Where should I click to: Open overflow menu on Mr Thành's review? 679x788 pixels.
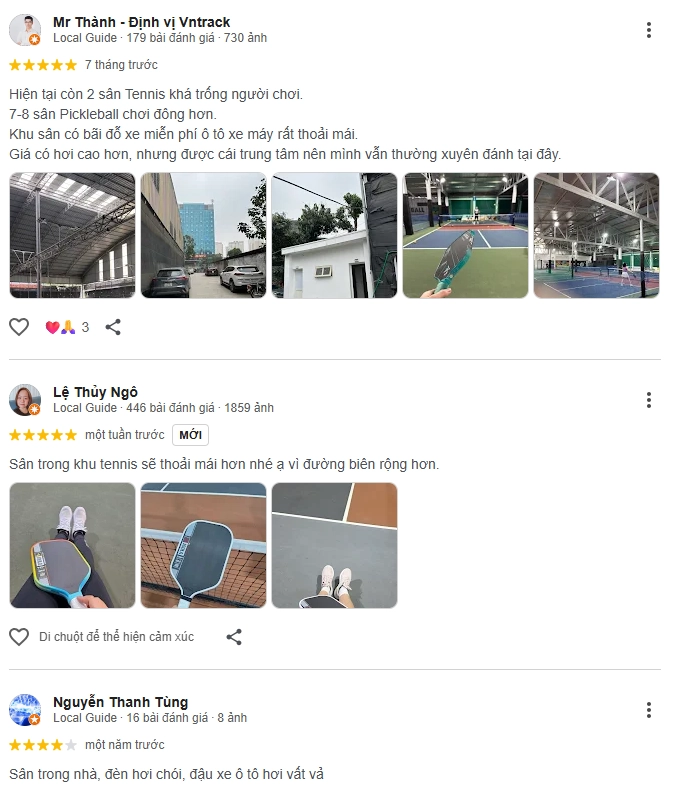coord(648,30)
